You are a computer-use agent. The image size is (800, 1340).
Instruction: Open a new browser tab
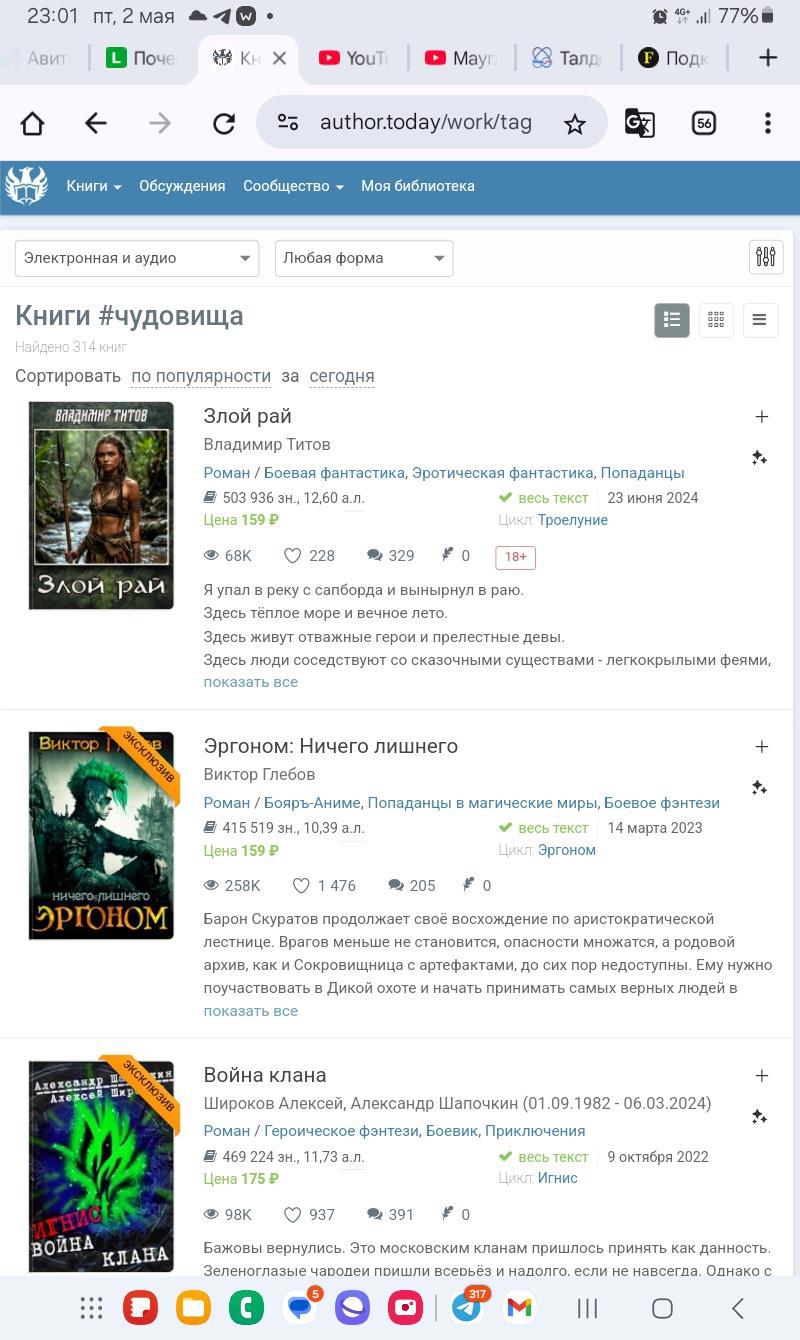tap(768, 58)
